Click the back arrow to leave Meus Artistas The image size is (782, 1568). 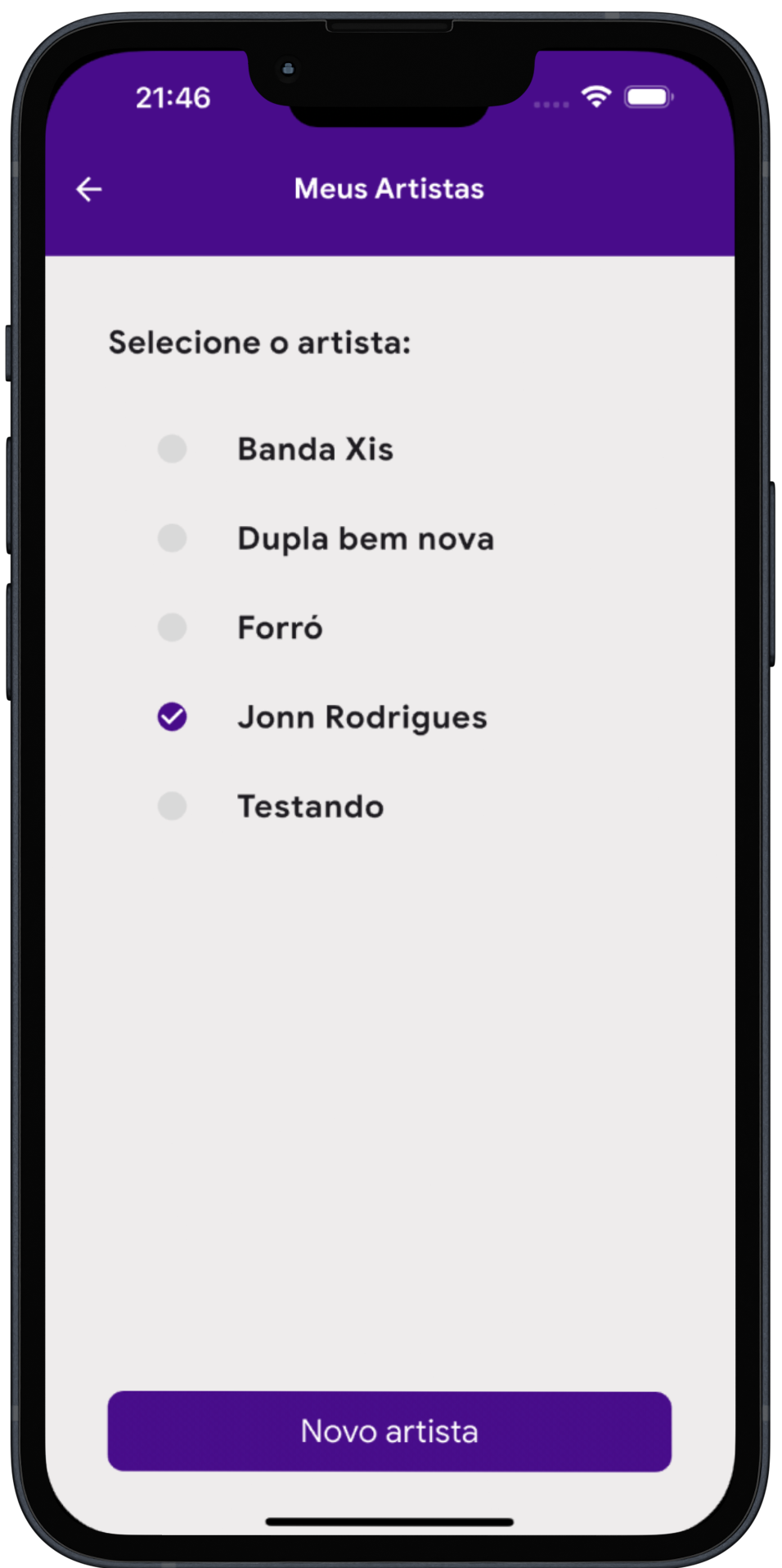[88, 189]
